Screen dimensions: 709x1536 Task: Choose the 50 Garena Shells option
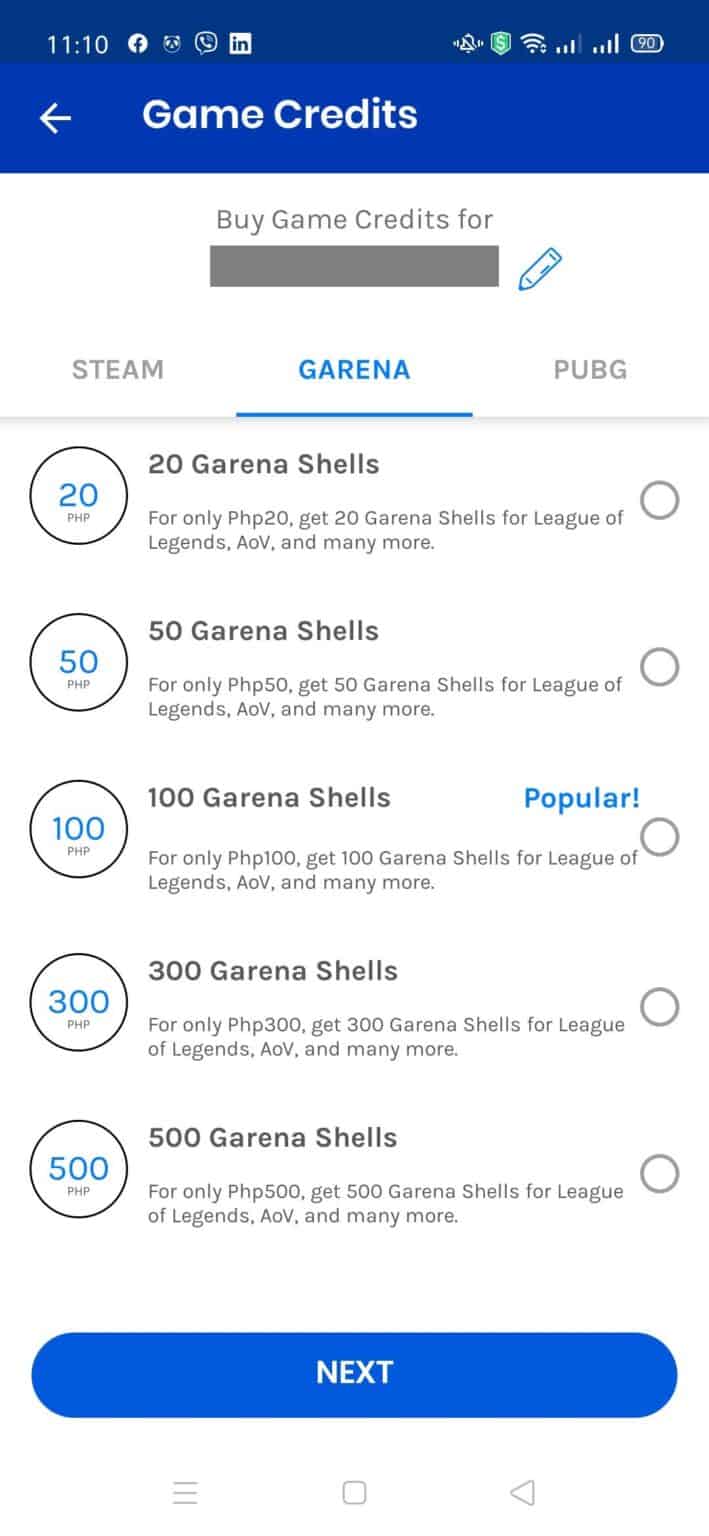point(660,667)
